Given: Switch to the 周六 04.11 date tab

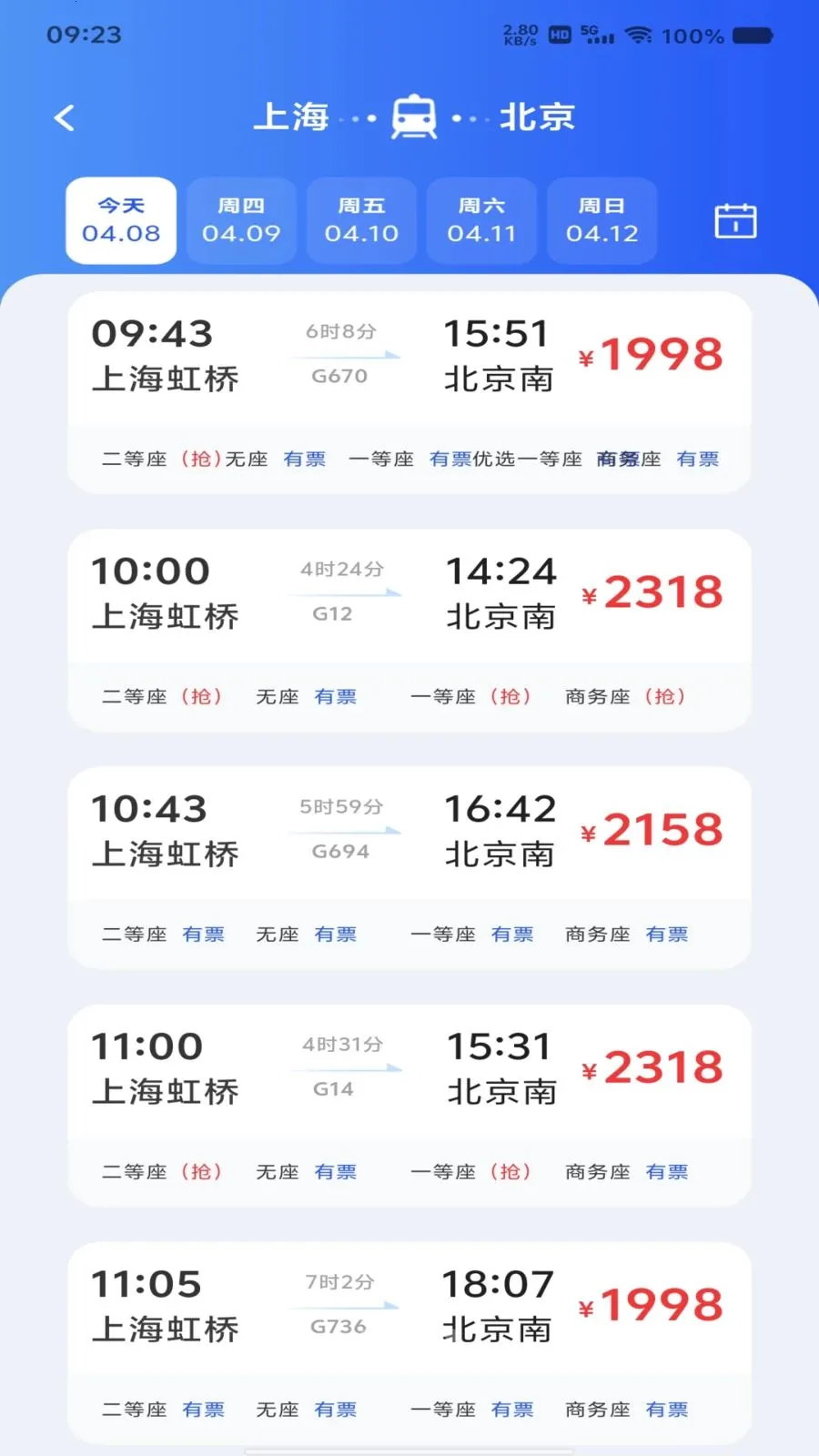Looking at the screenshot, I should pyautogui.click(x=481, y=219).
